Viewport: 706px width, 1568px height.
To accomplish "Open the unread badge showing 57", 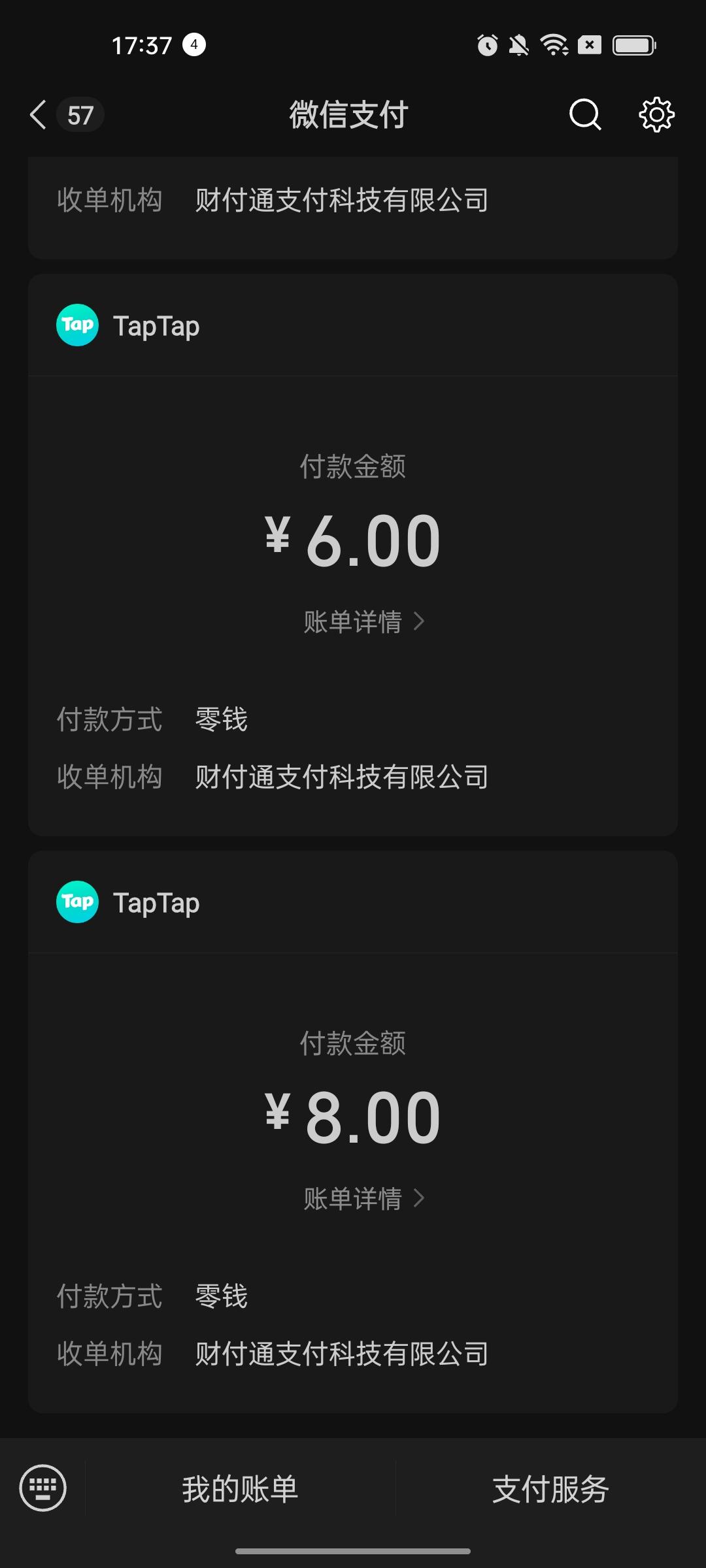I will 78,114.
